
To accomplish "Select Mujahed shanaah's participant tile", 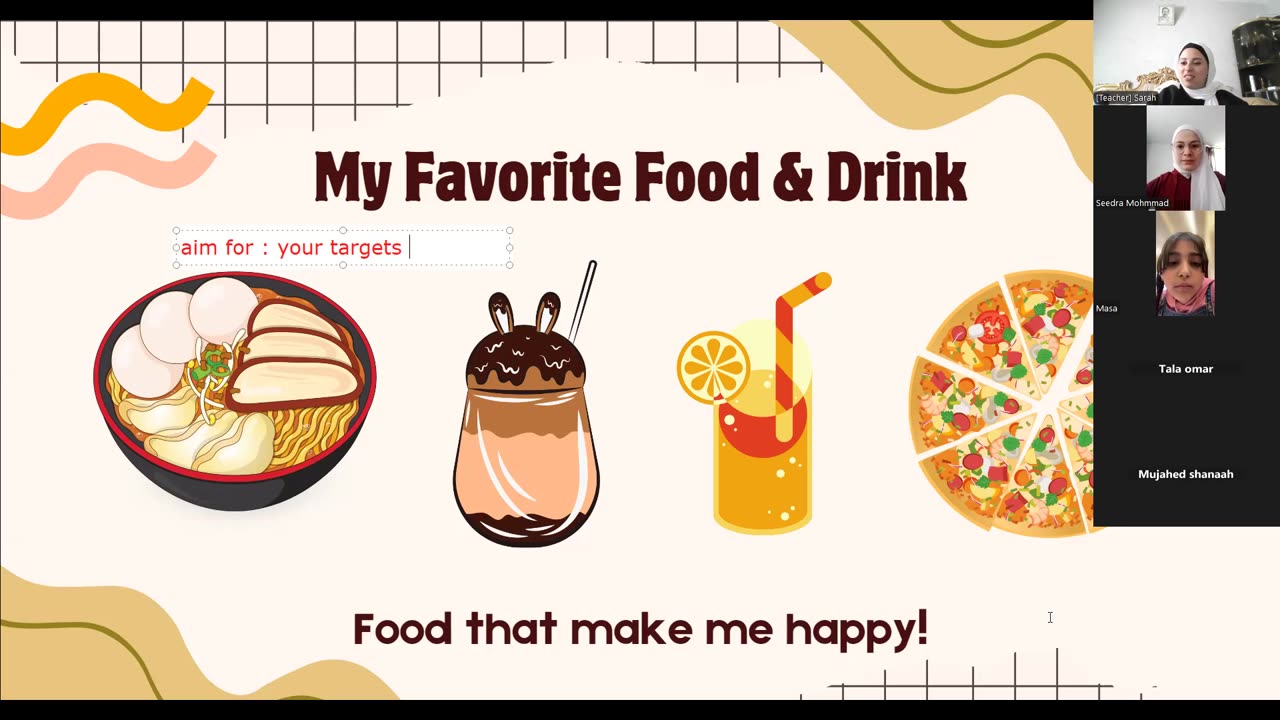I will 1186,474.
